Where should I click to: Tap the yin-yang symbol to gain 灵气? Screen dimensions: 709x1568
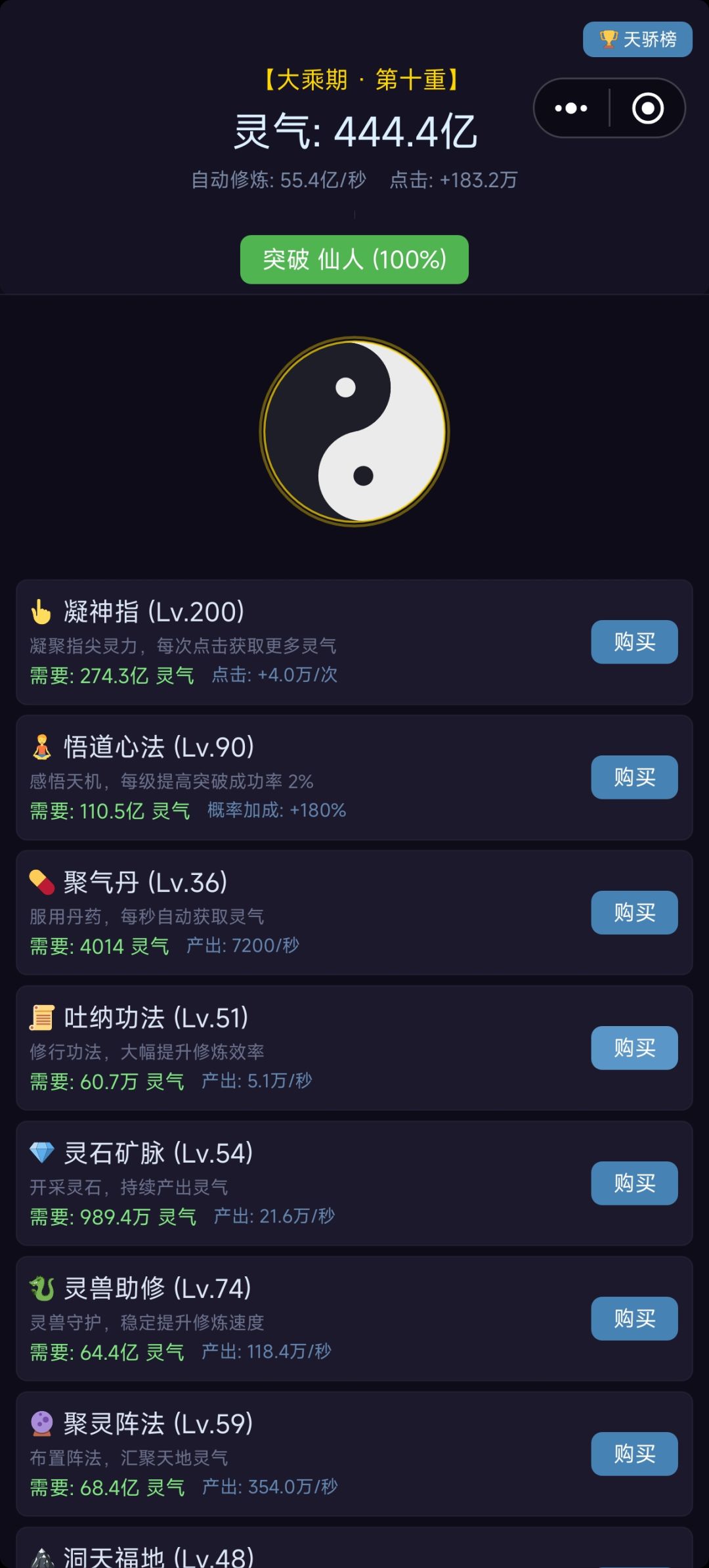pos(354,432)
